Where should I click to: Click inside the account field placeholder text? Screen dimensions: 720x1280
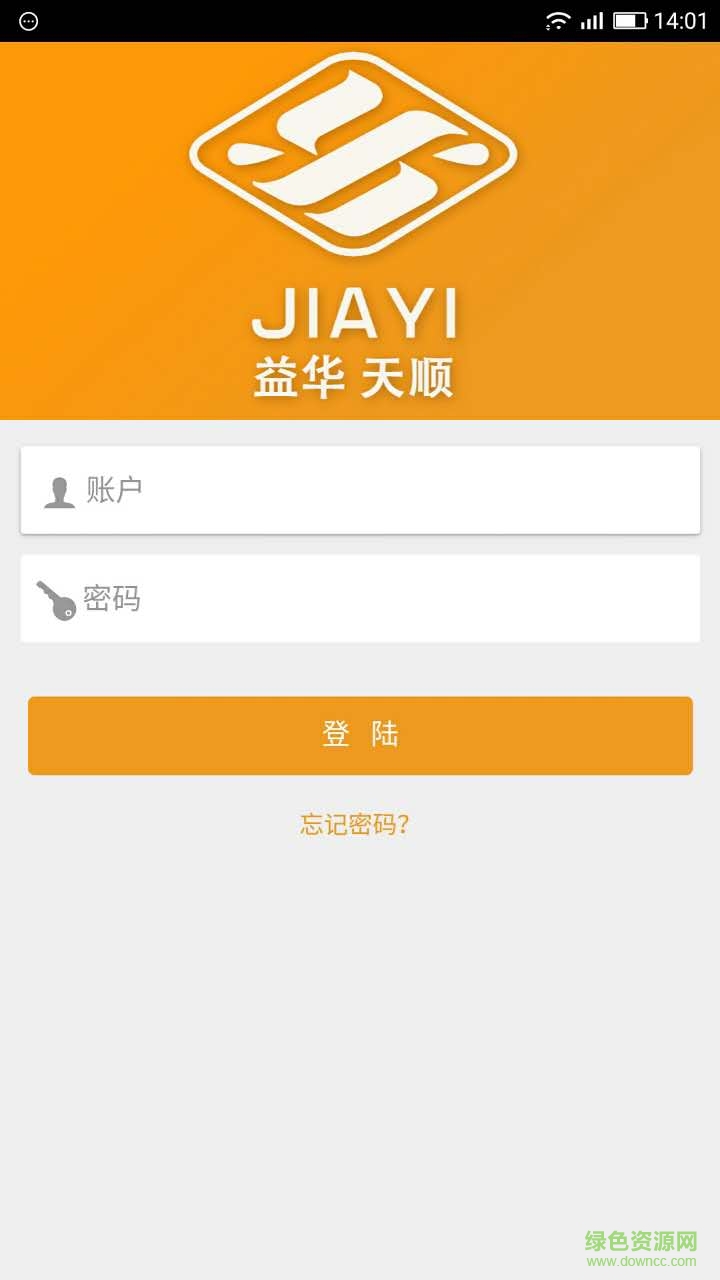point(117,490)
